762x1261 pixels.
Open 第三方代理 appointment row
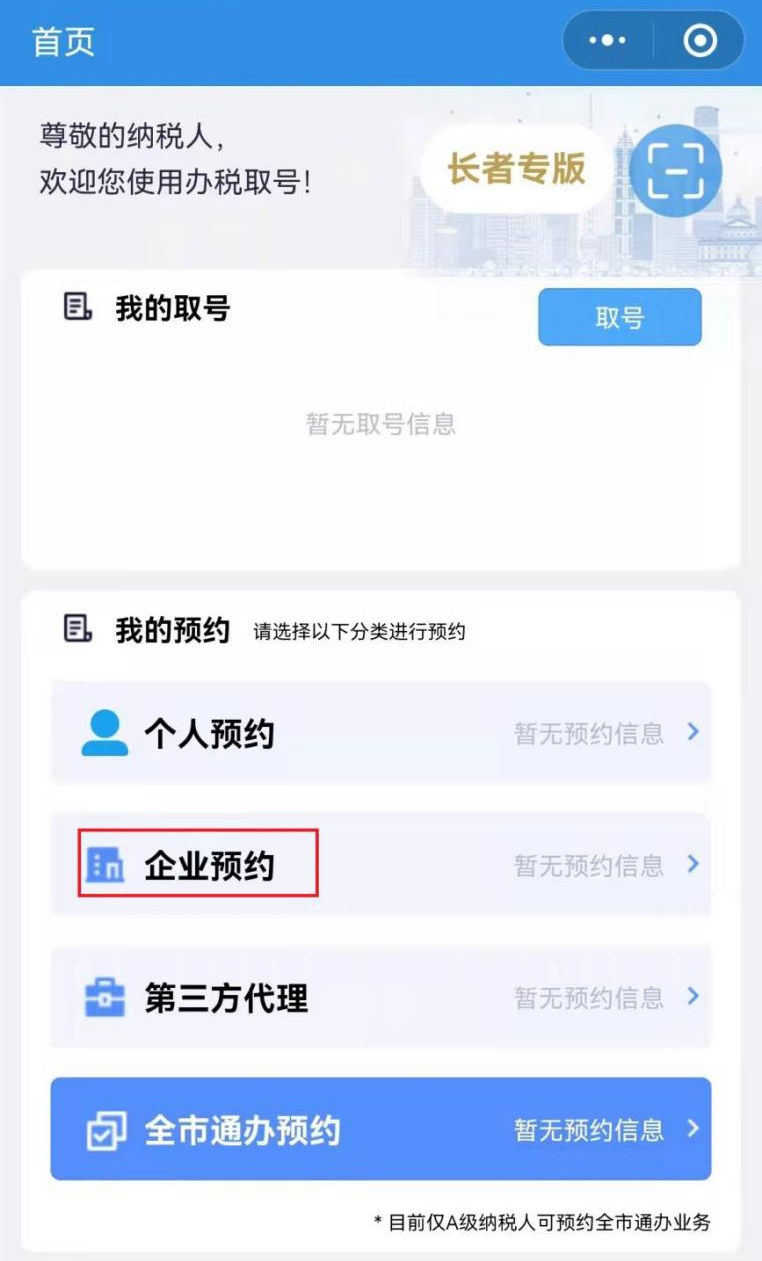point(380,997)
